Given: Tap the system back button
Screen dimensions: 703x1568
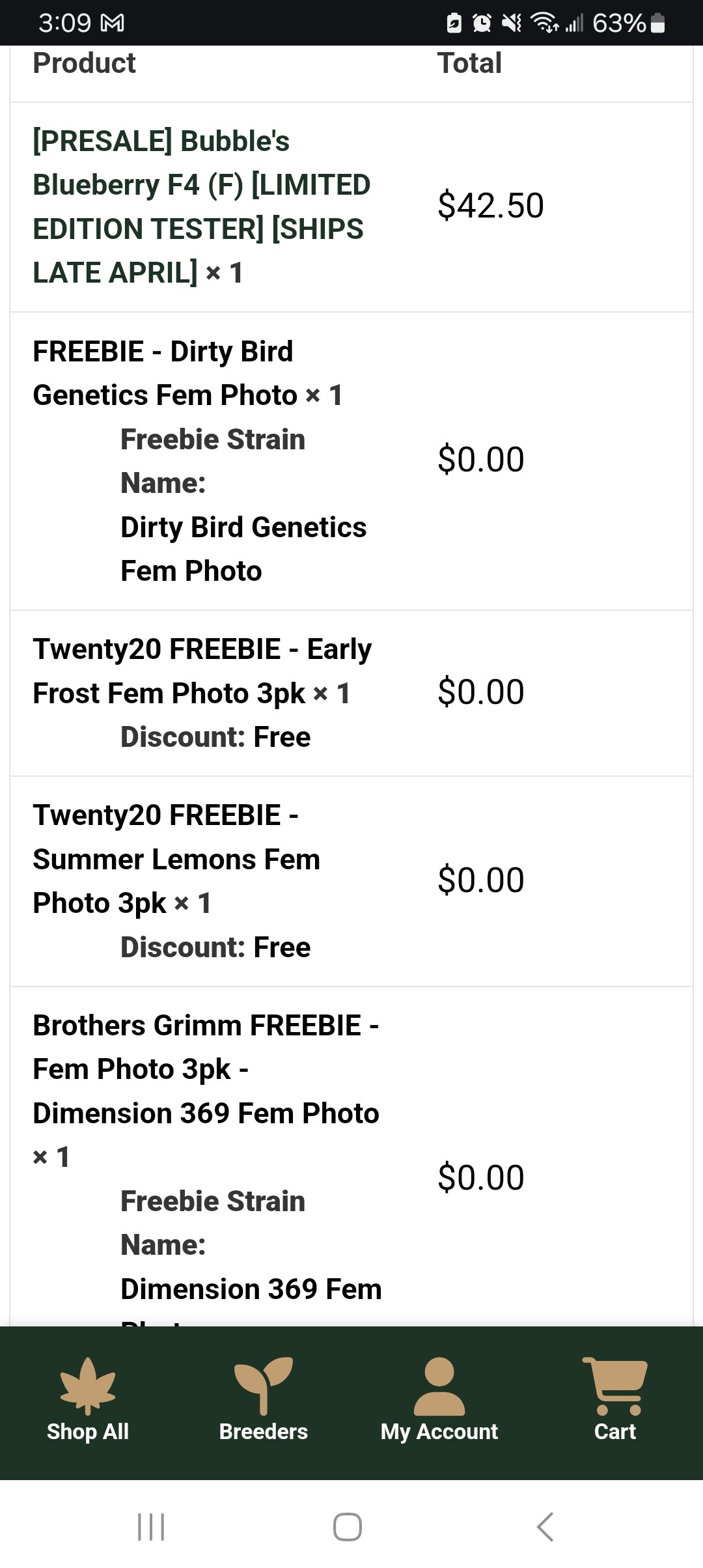Looking at the screenshot, I should (545, 1527).
